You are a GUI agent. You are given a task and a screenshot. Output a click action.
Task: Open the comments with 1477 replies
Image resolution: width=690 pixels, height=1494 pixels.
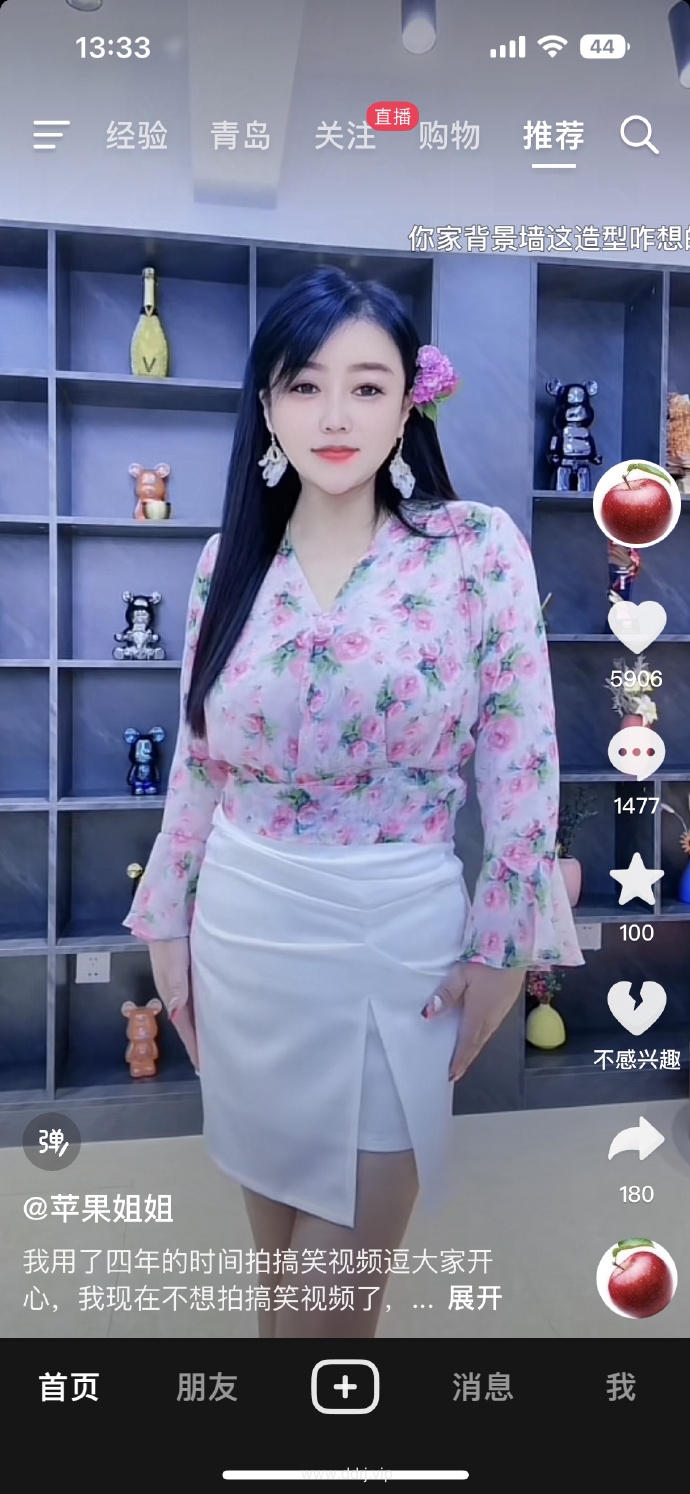[637, 753]
